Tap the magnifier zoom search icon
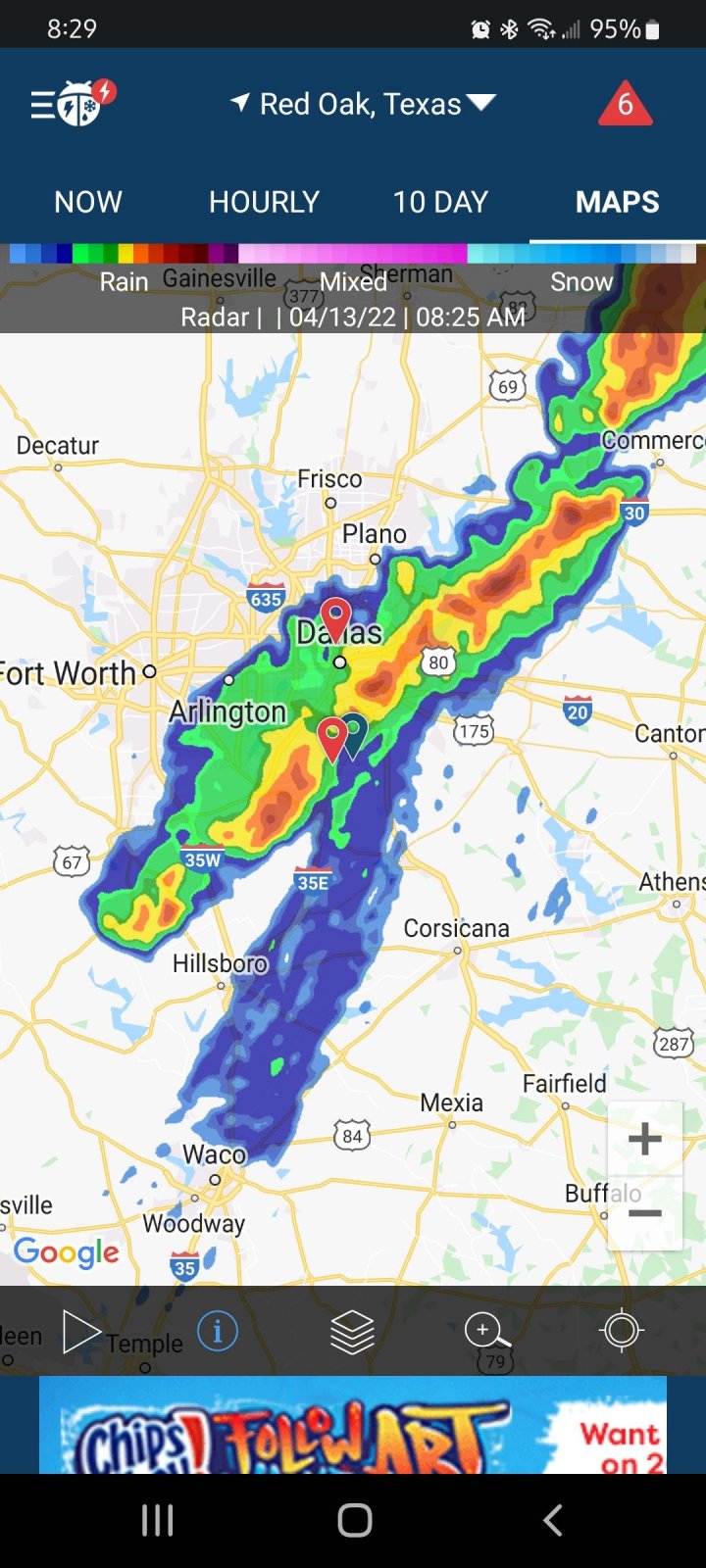 click(486, 1332)
